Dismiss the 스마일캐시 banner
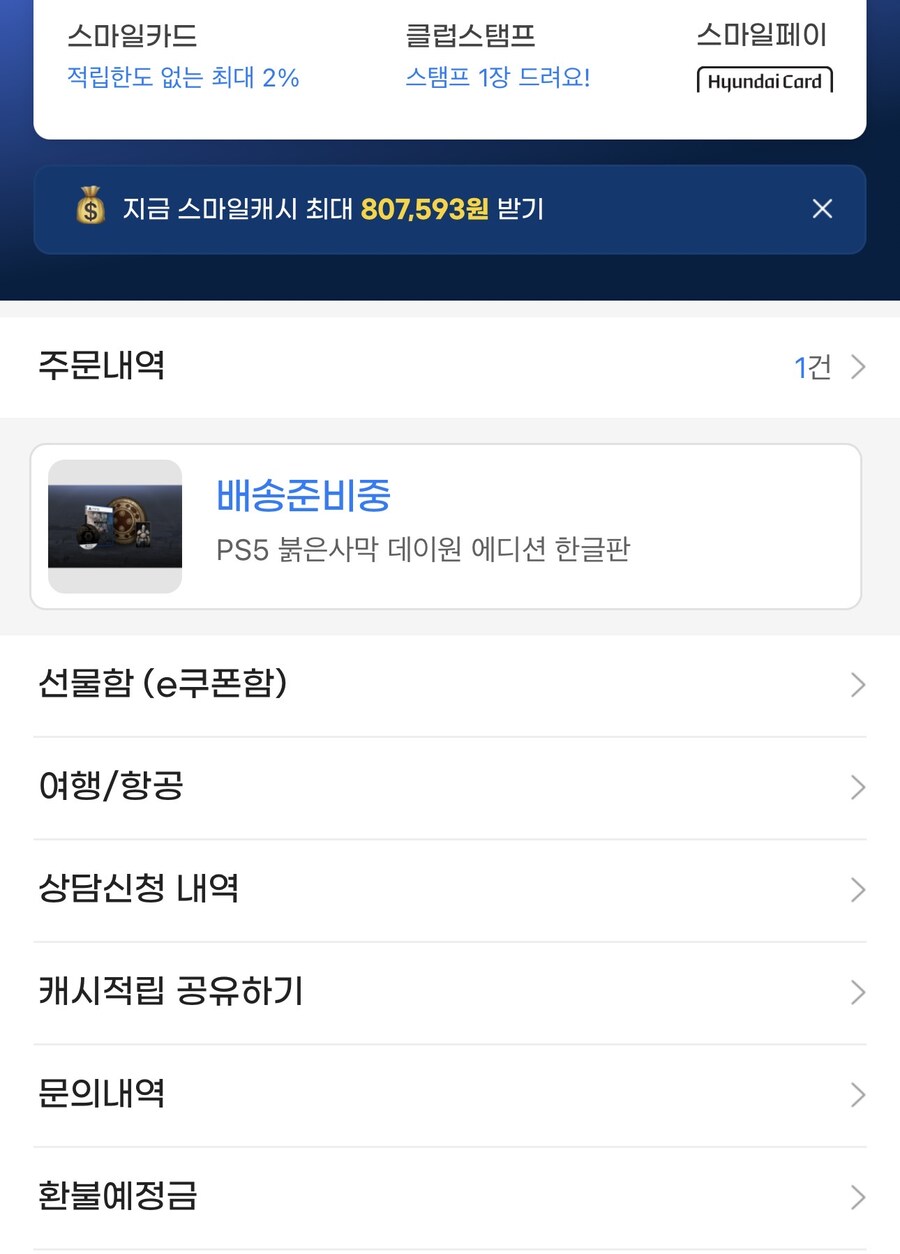The width and height of the screenshot is (900, 1254). pyautogui.click(x=822, y=209)
